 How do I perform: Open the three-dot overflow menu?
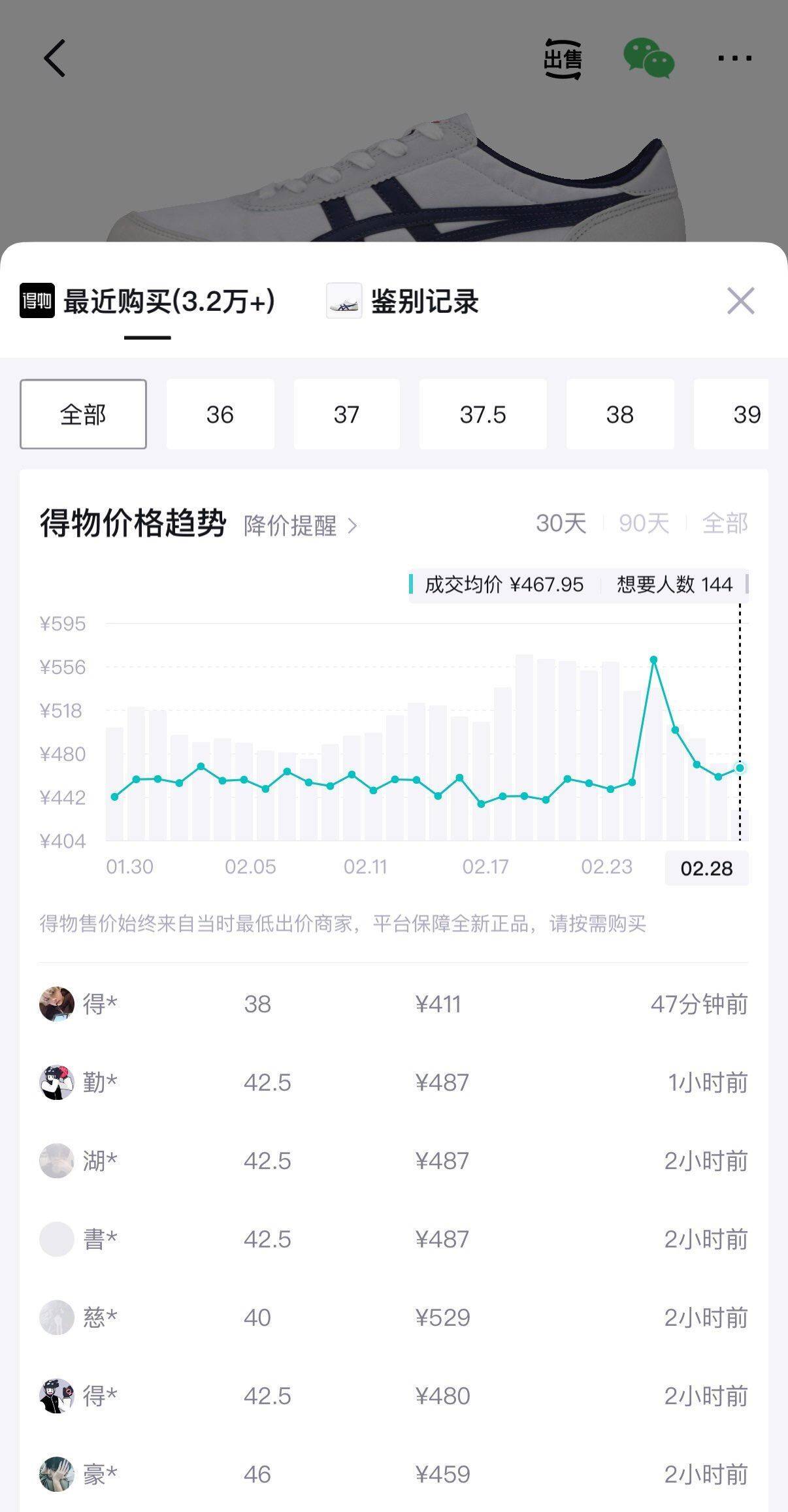coord(734,59)
